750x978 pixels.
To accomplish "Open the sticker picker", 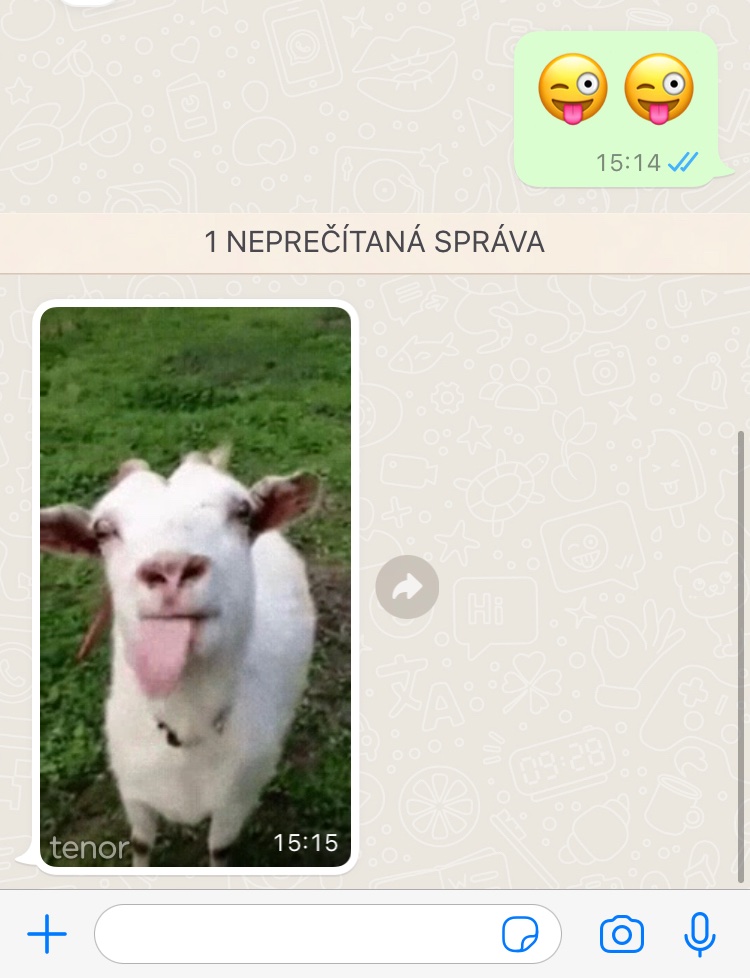I will (x=520, y=935).
